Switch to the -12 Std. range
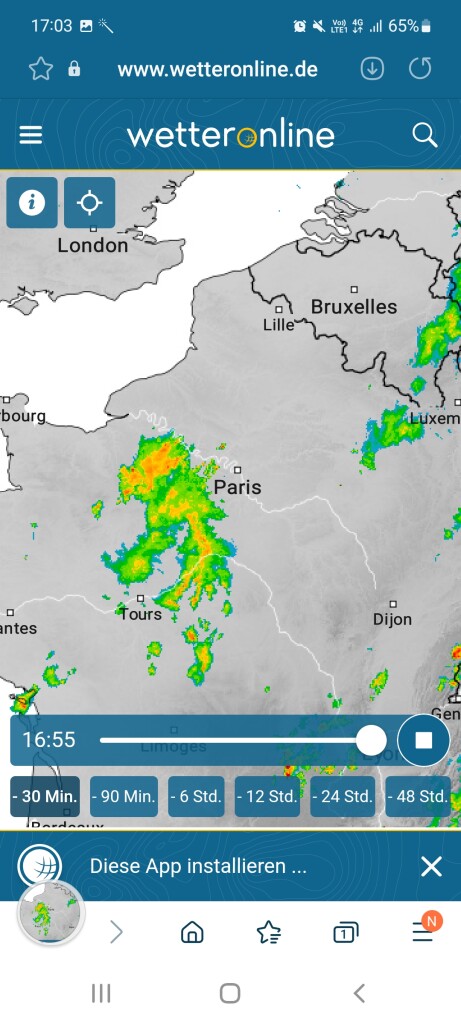Image resolution: width=461 pixels, height=1024 pixels. (x=268, y=796)
